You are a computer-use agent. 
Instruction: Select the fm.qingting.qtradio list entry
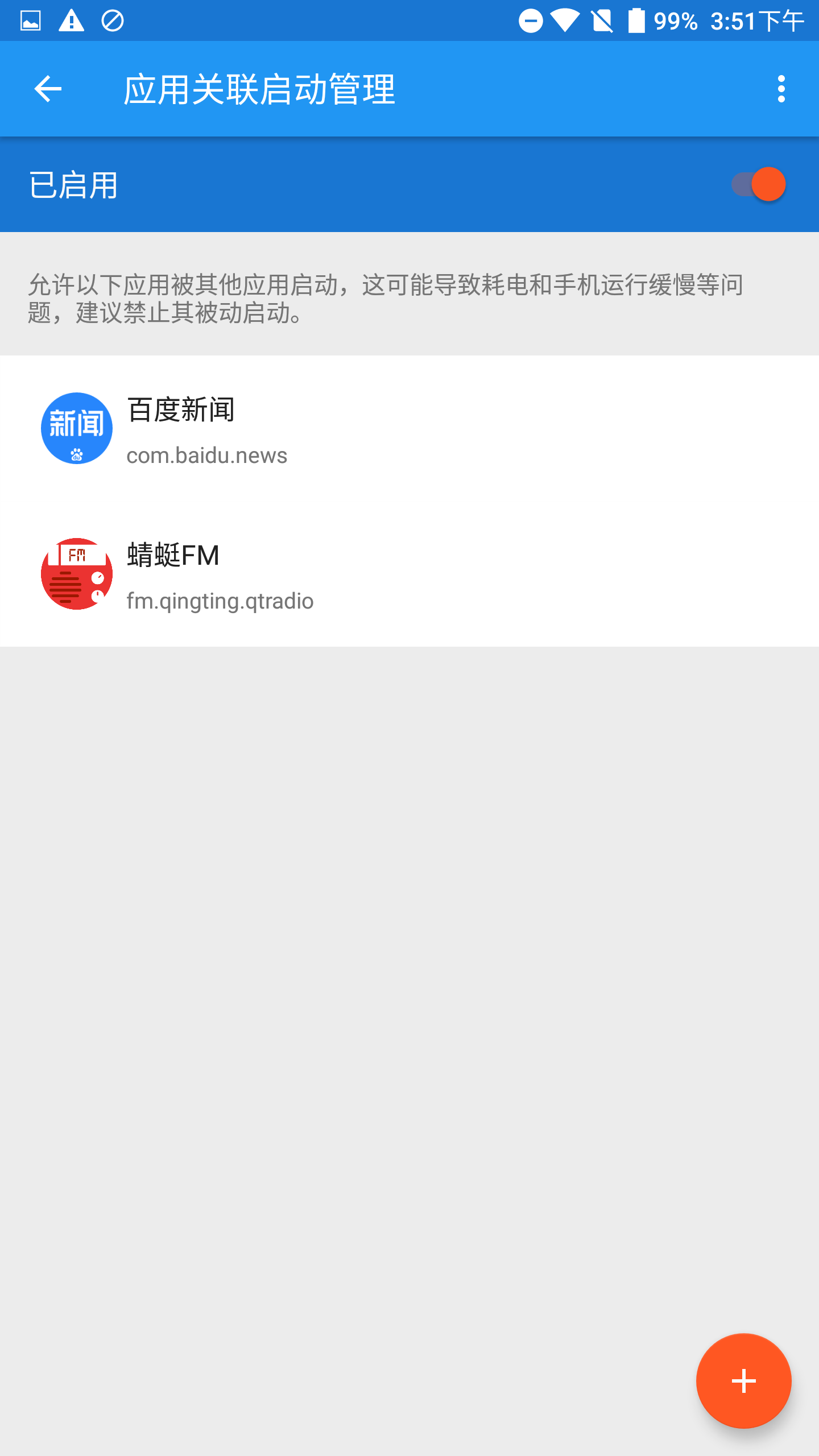220,601
